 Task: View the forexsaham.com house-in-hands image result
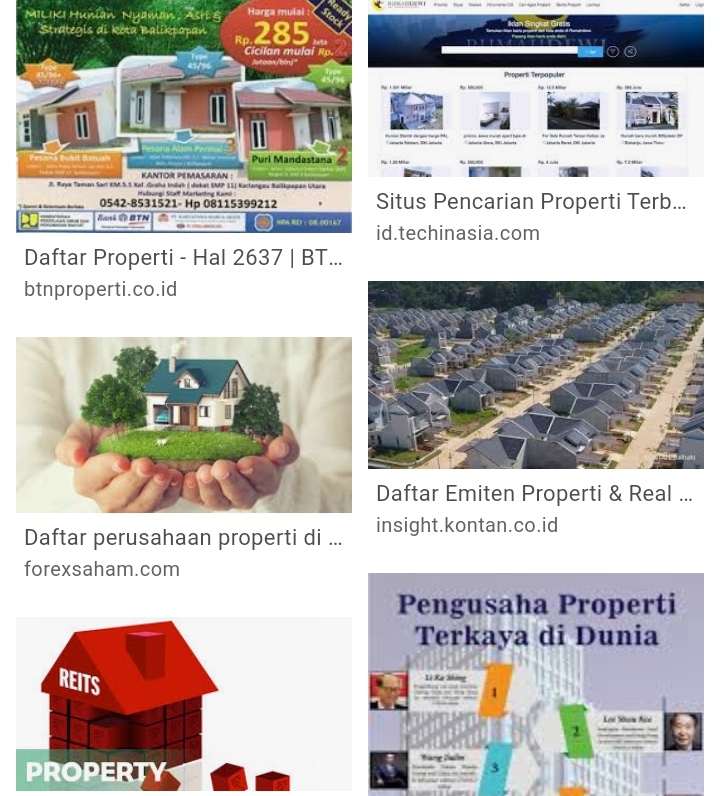pyautogui.click(x=184, y=425)
